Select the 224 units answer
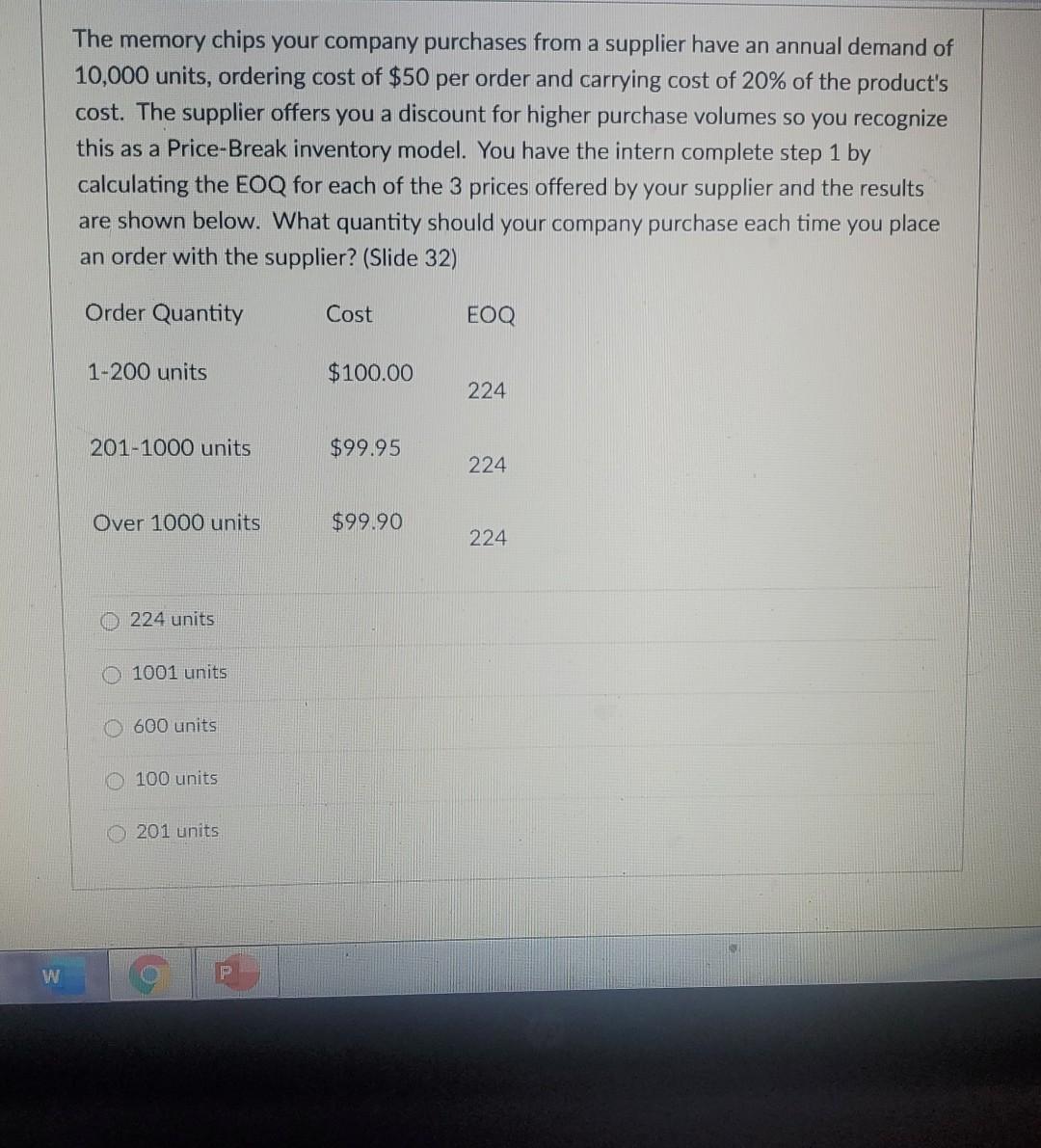The width and height of the screenshot is (1041, 1148). click(112, 621)
